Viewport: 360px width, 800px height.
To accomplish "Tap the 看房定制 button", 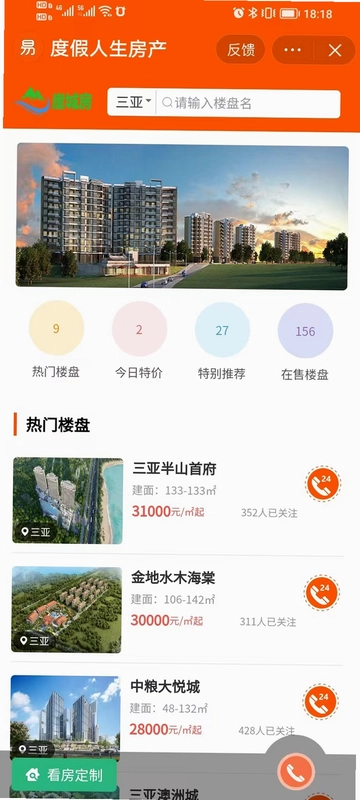I will (64, 775).
